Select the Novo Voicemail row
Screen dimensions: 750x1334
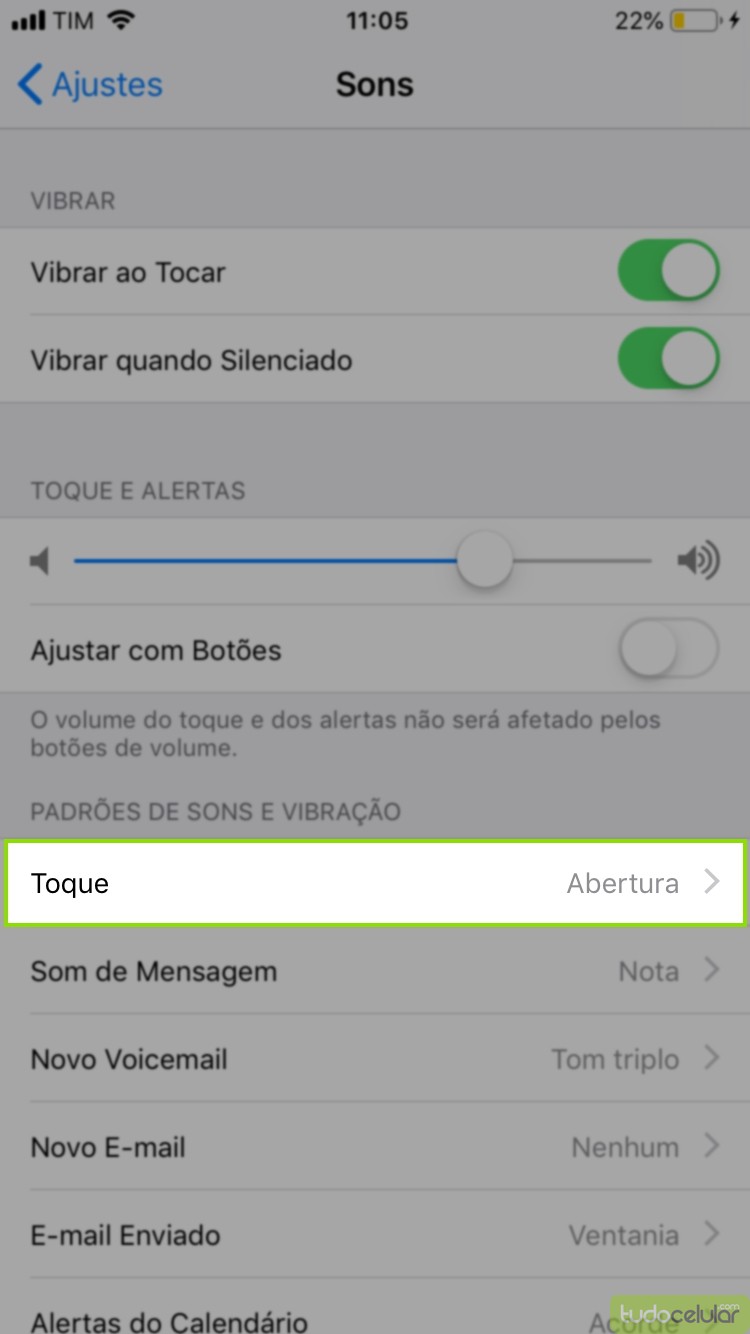tap(375, 1059)
